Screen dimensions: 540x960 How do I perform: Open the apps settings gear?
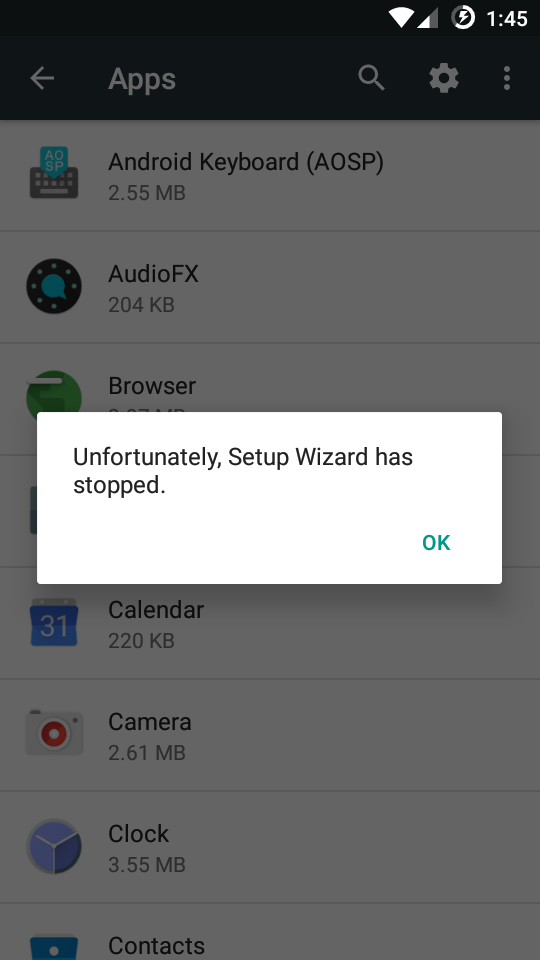click(x=444, y=78)
